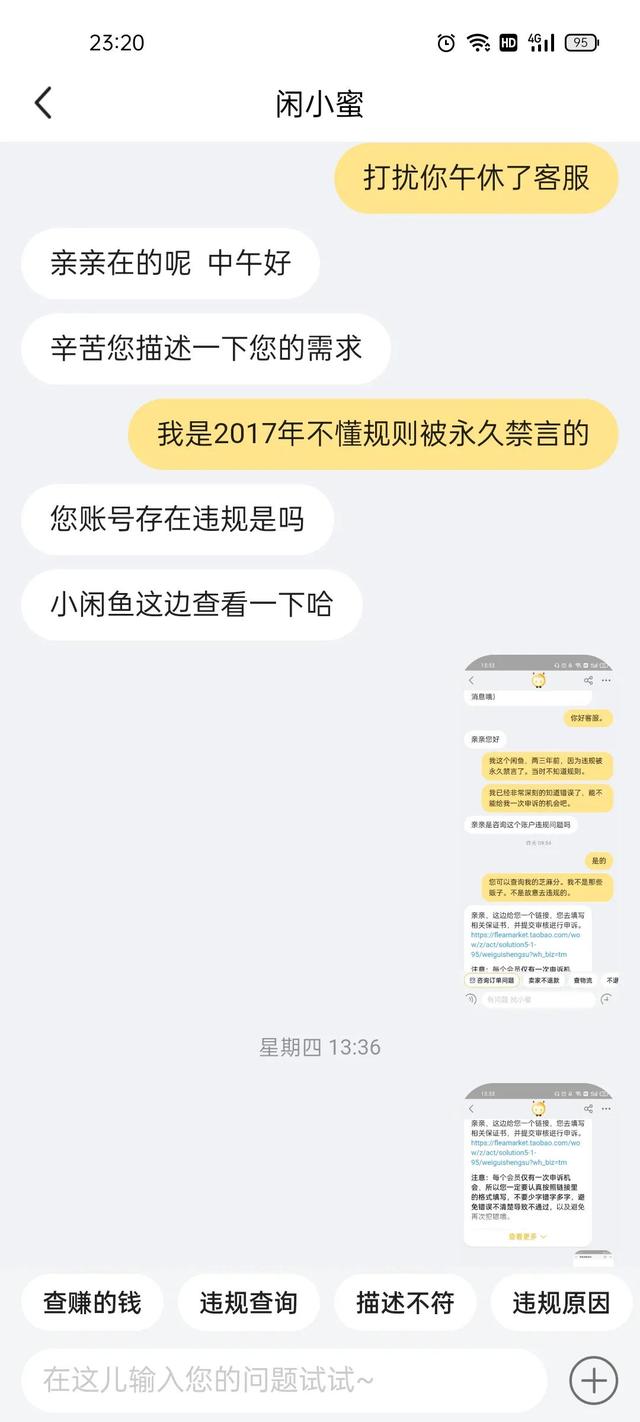Open the plus attachment menu
The image size is (640, 1422).
coord(593,1381)
